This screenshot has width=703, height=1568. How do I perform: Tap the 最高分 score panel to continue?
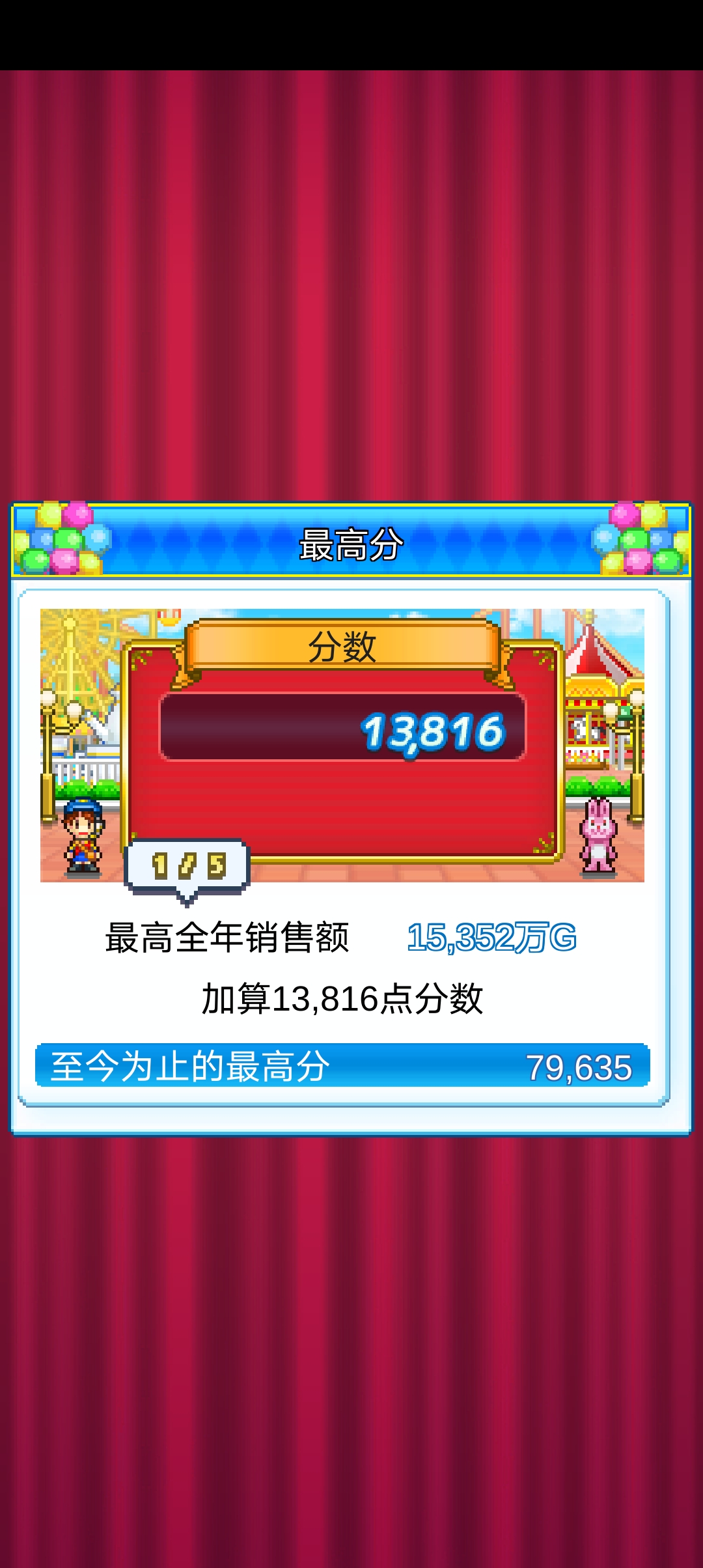pyautogui.click(x=351, y=819)
